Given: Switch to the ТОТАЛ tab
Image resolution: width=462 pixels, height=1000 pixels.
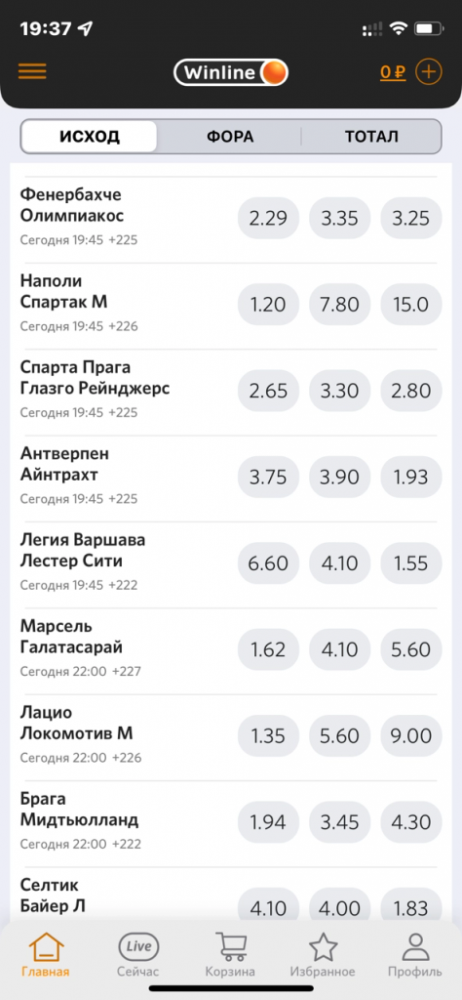Looking at the screenshot, I should pyautogui.click(x=371, y=136).
